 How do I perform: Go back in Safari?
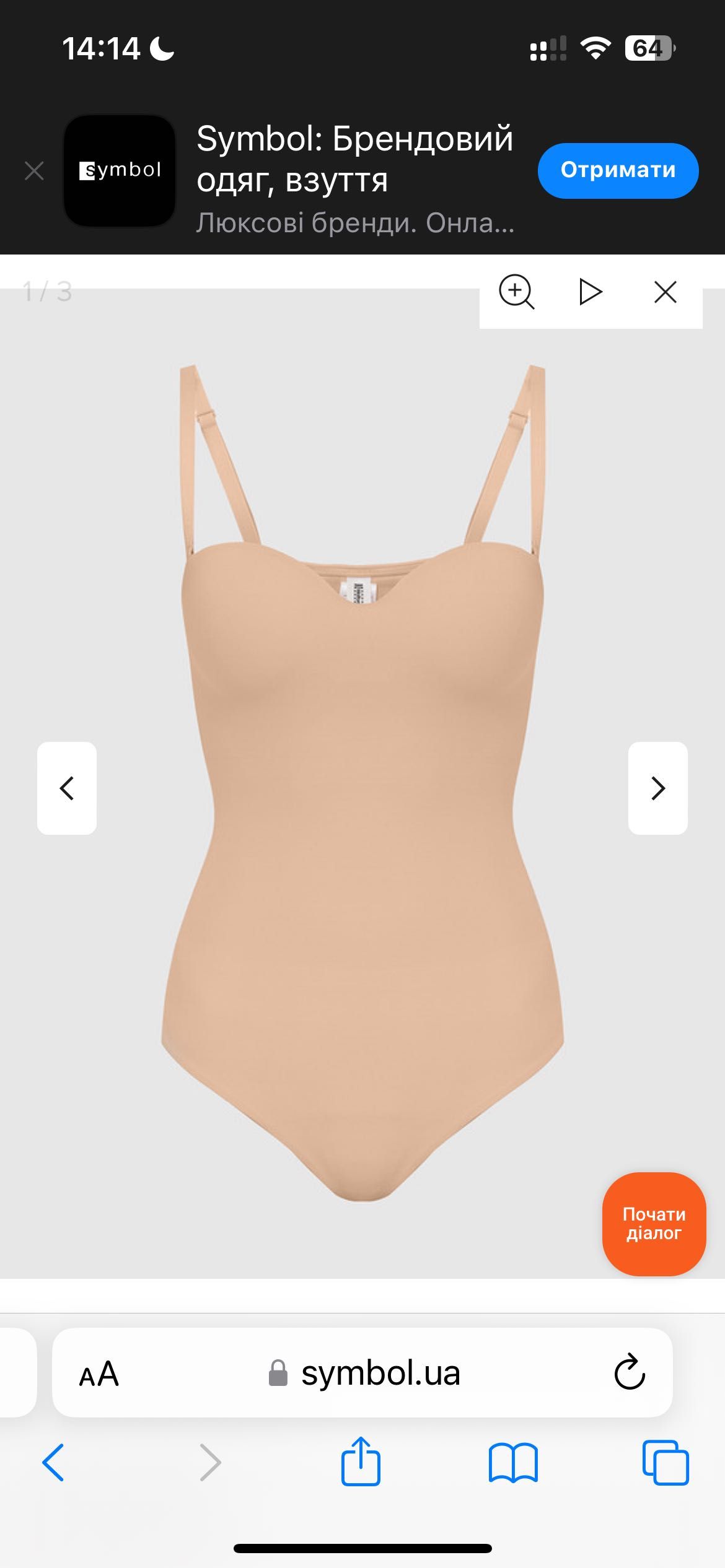coord(53,1463)
